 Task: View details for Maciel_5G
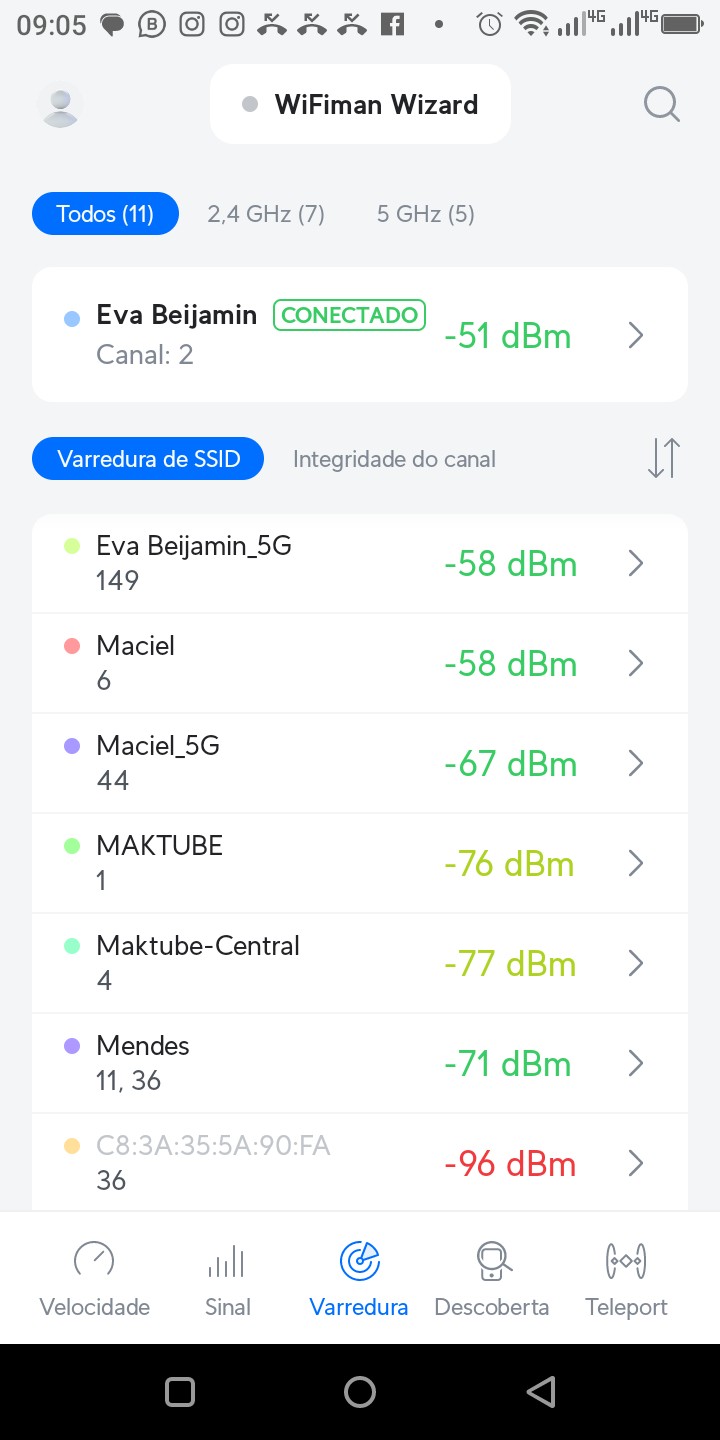tap(360, 763)
